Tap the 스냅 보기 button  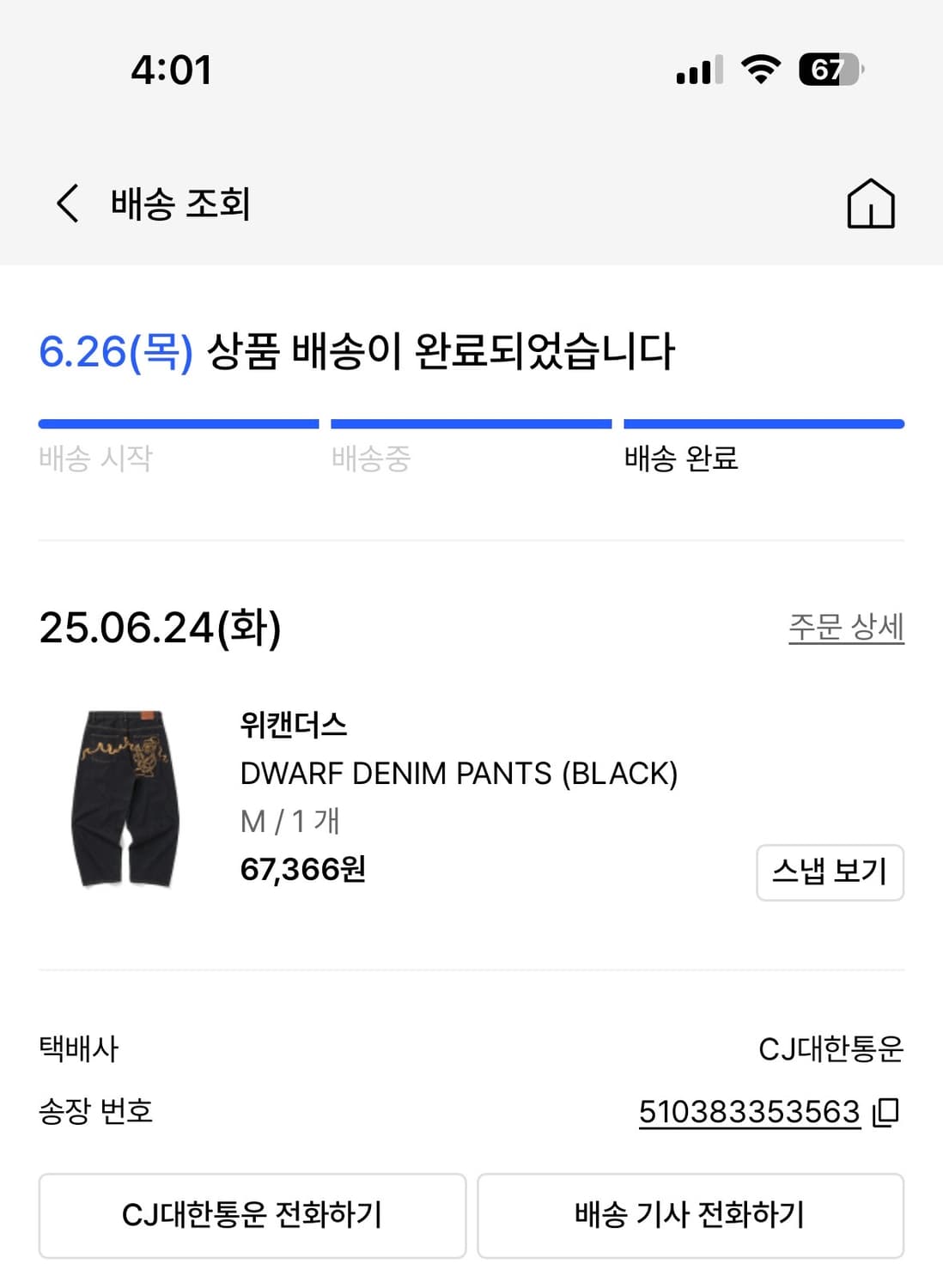coord(830,872)
